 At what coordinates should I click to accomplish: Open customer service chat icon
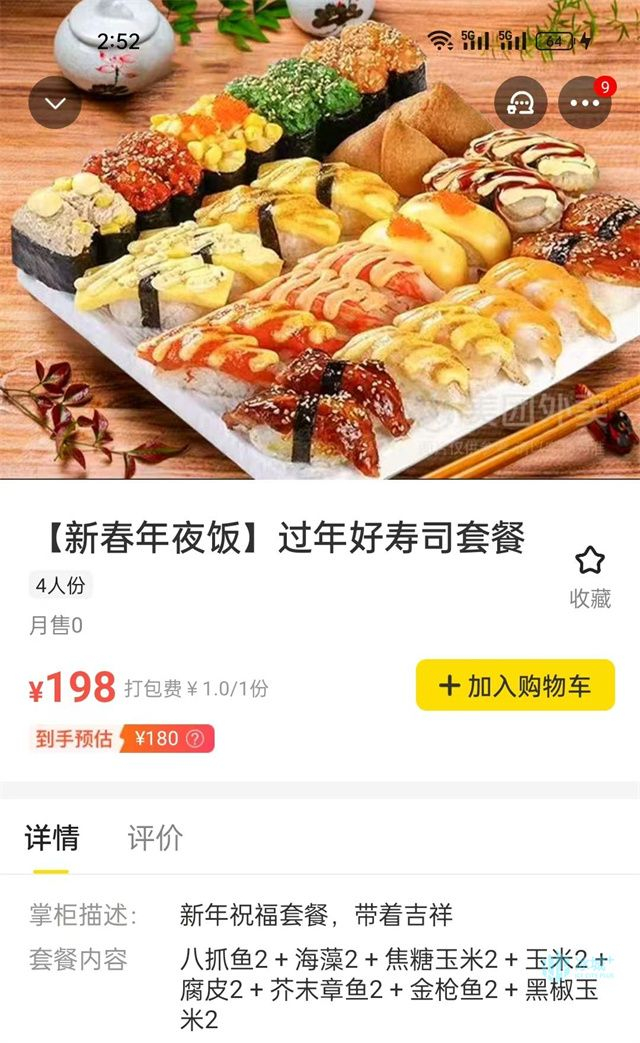pos(521,102)
